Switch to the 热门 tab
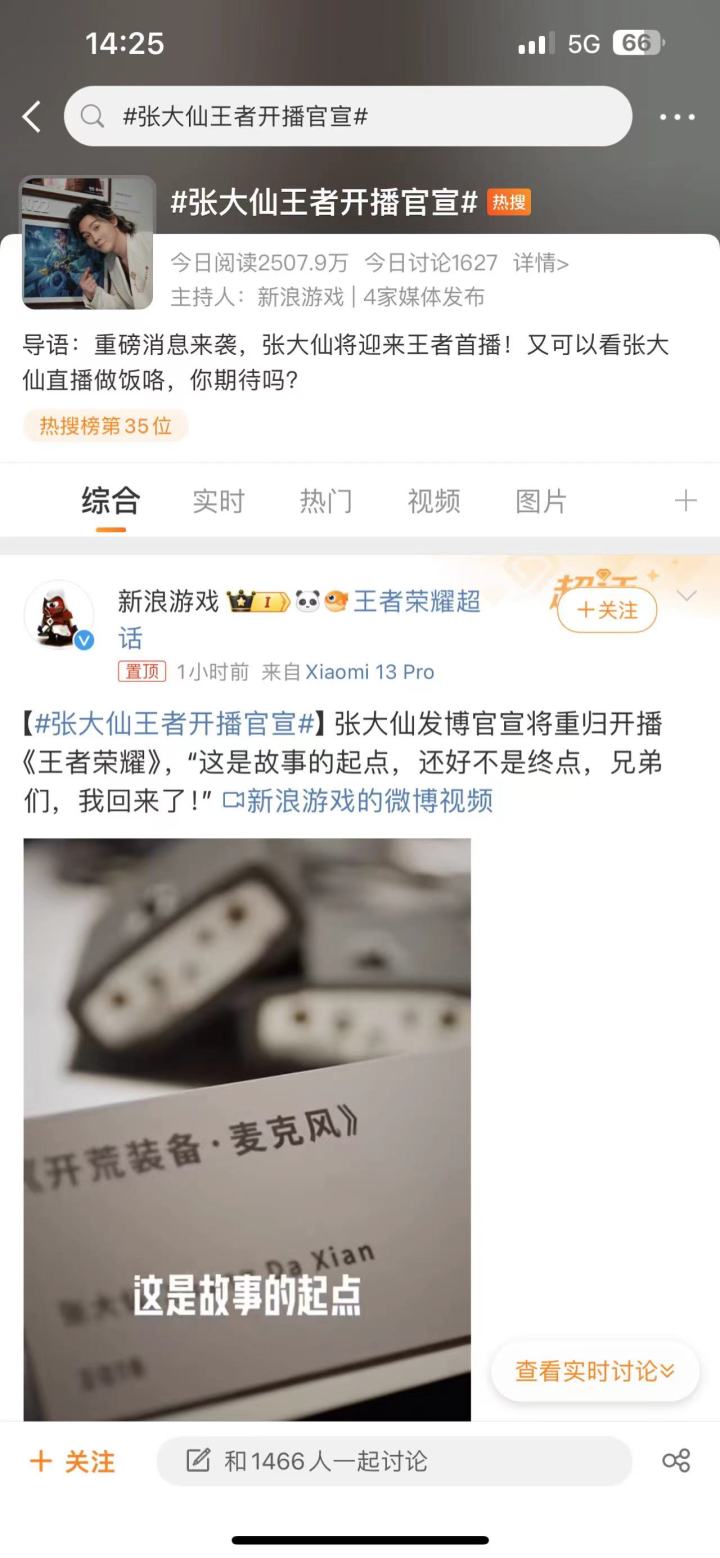Screen dimensions: 720x1558 tap(326, 501)
